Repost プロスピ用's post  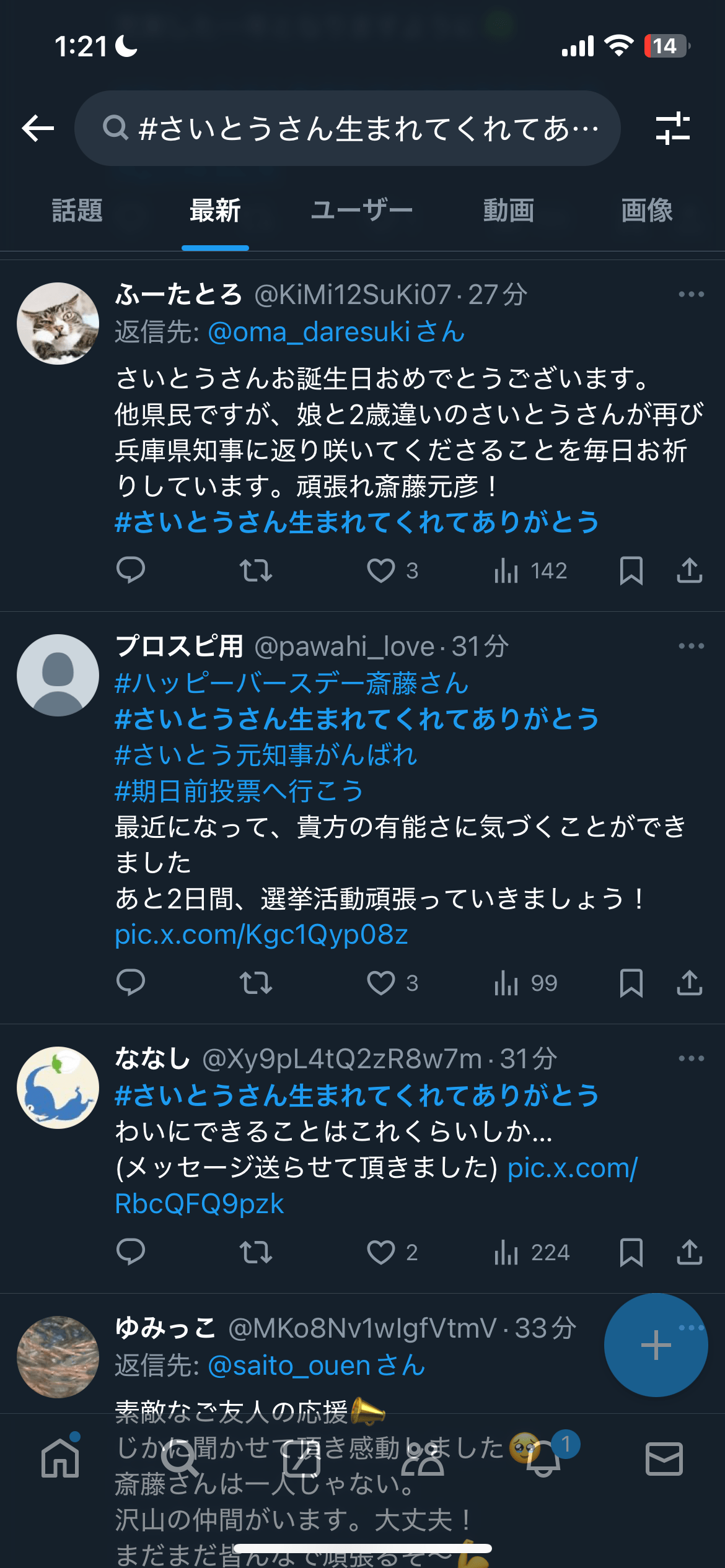tap(256, 983)
